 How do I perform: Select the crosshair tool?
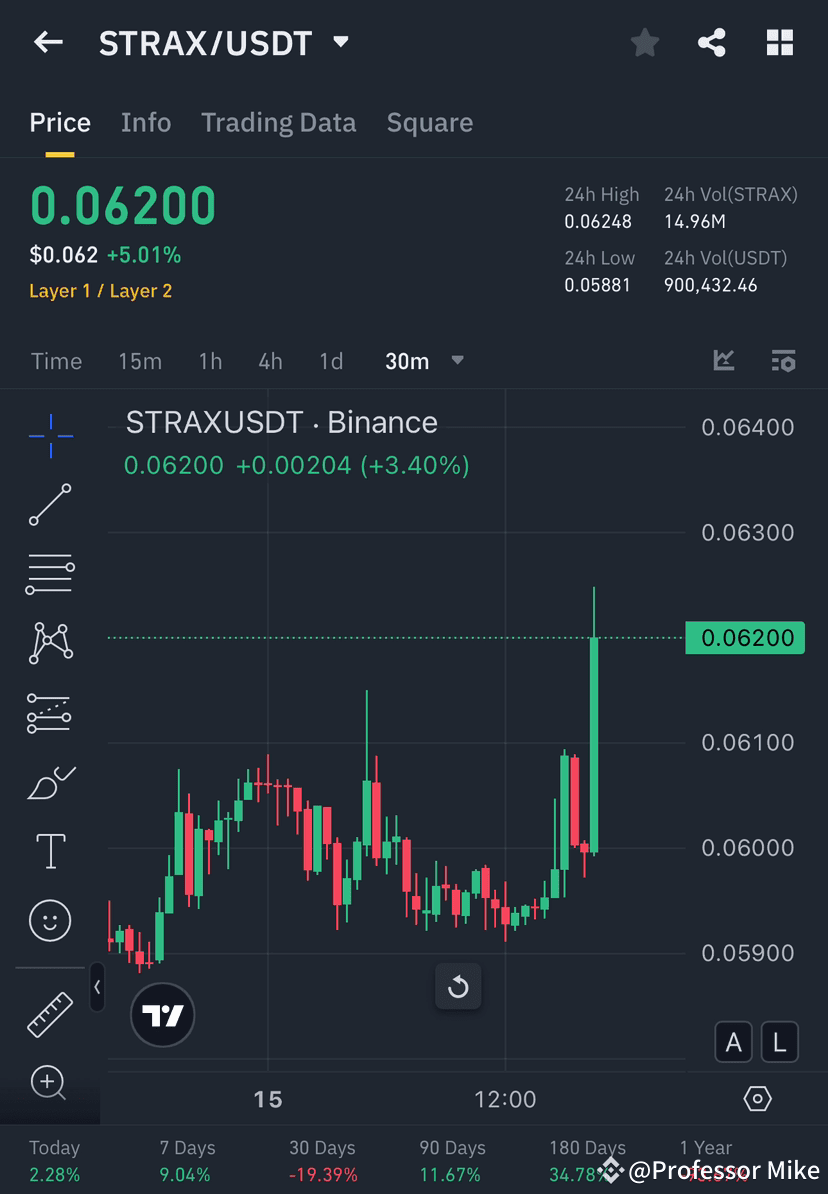pos(50,435)
